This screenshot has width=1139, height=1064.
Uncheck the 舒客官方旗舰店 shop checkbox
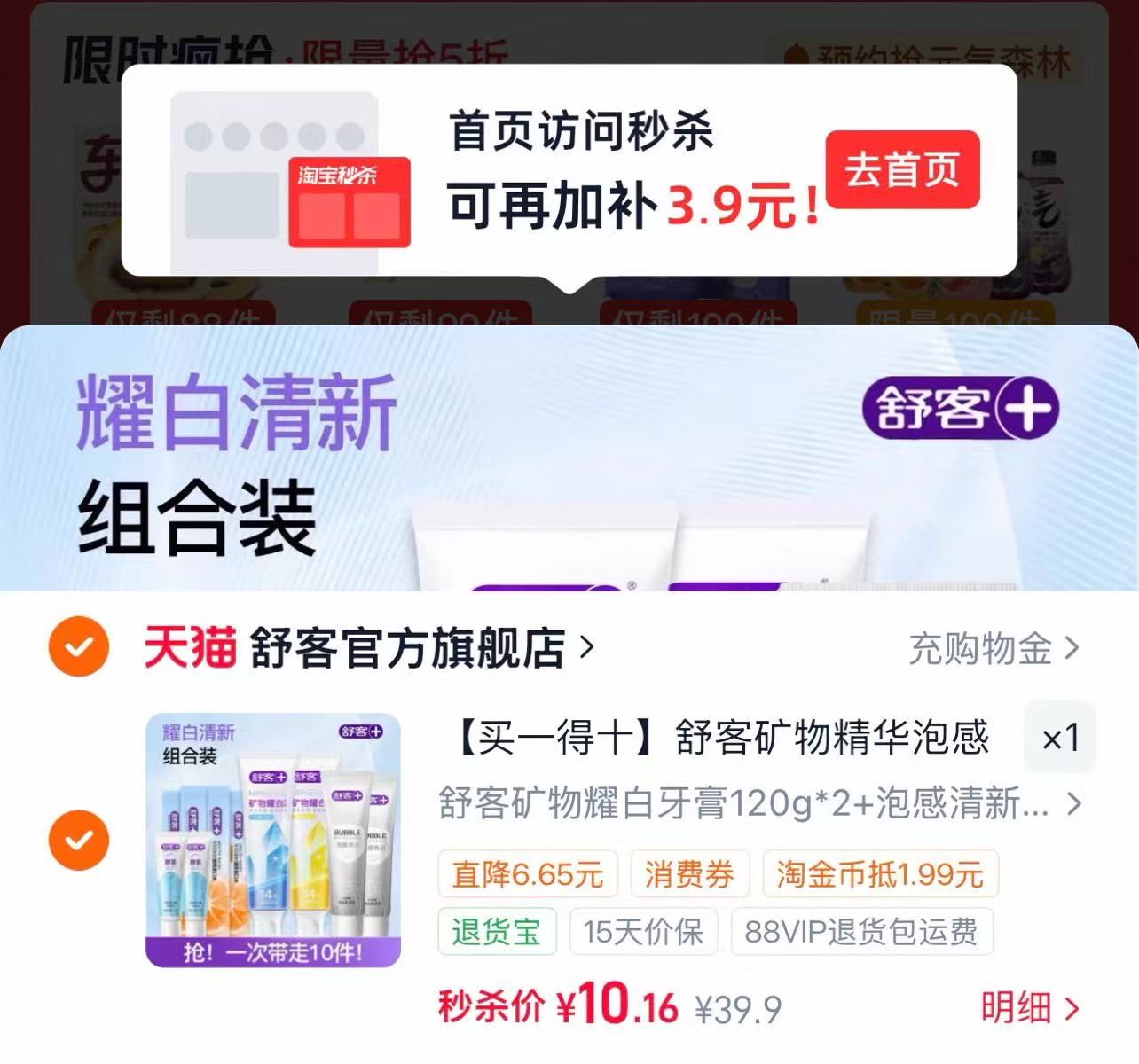(79, 646)
